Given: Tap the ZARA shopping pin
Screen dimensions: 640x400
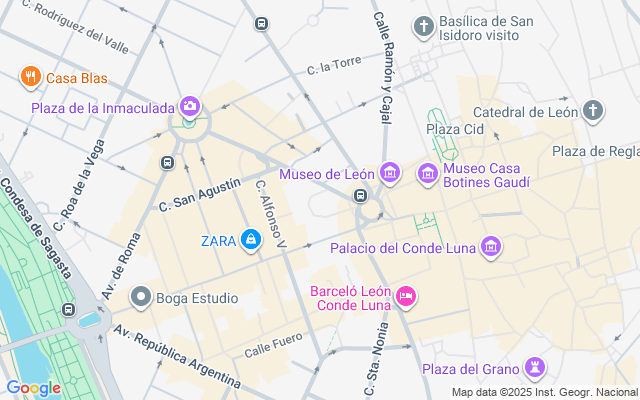Looking at the screenshot, I should coord(250,240).
